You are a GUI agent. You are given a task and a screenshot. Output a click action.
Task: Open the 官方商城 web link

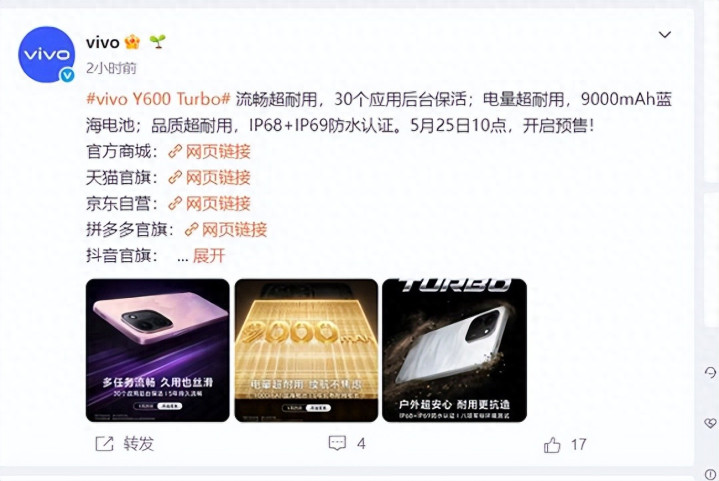coord(210,151)
